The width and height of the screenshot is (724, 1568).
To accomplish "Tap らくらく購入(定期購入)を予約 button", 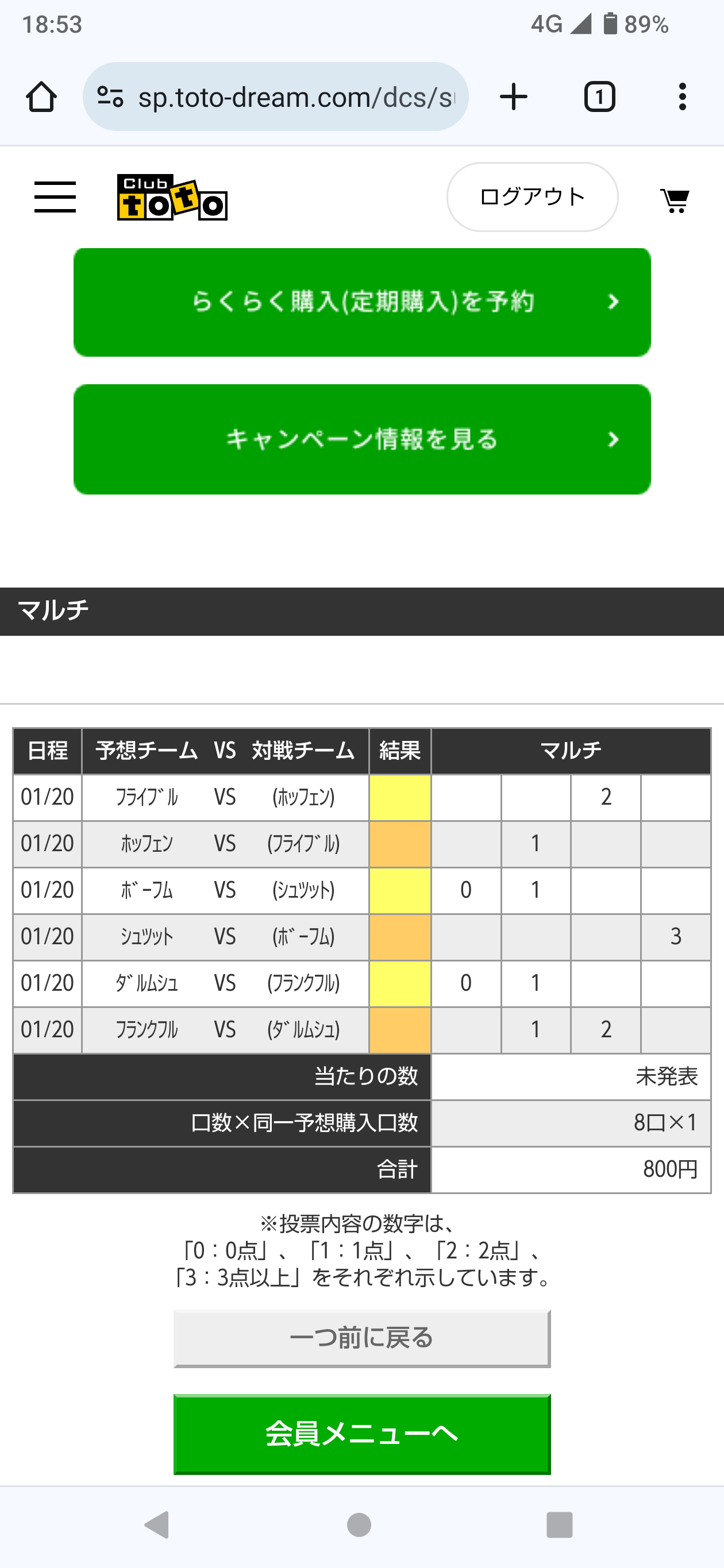I will pyautogui.click(x=363, y=302).
